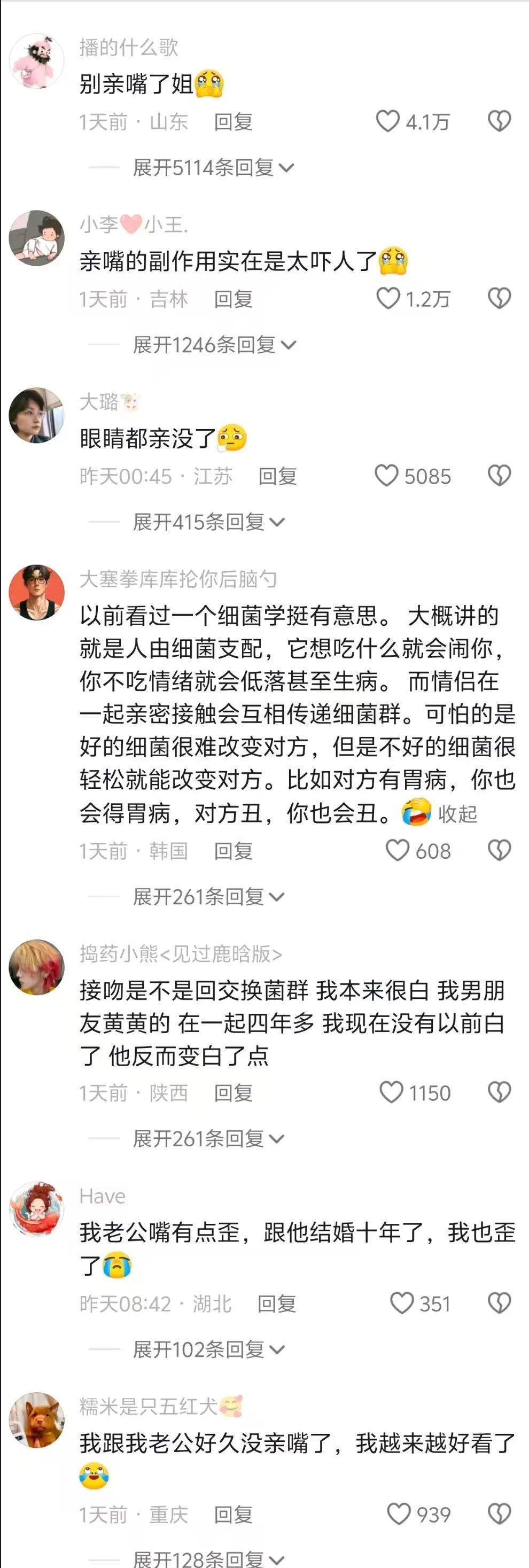Like the comment by 播的什么歌
The height and width of the screenshot is (1568, 529).
(388, 121)
